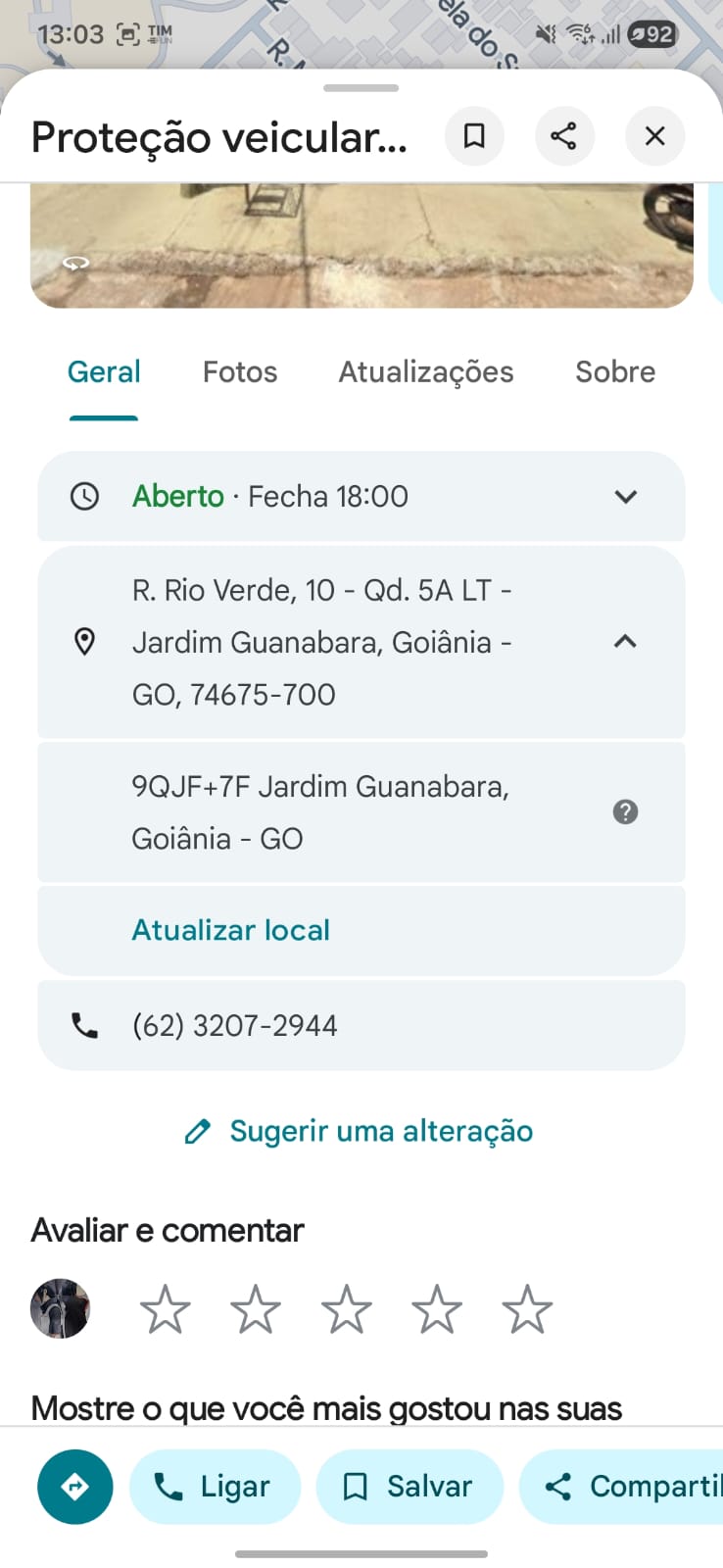Collapse the R. Rio Verde address row
The image size is (723, 1568).
(x=625, y=642)
